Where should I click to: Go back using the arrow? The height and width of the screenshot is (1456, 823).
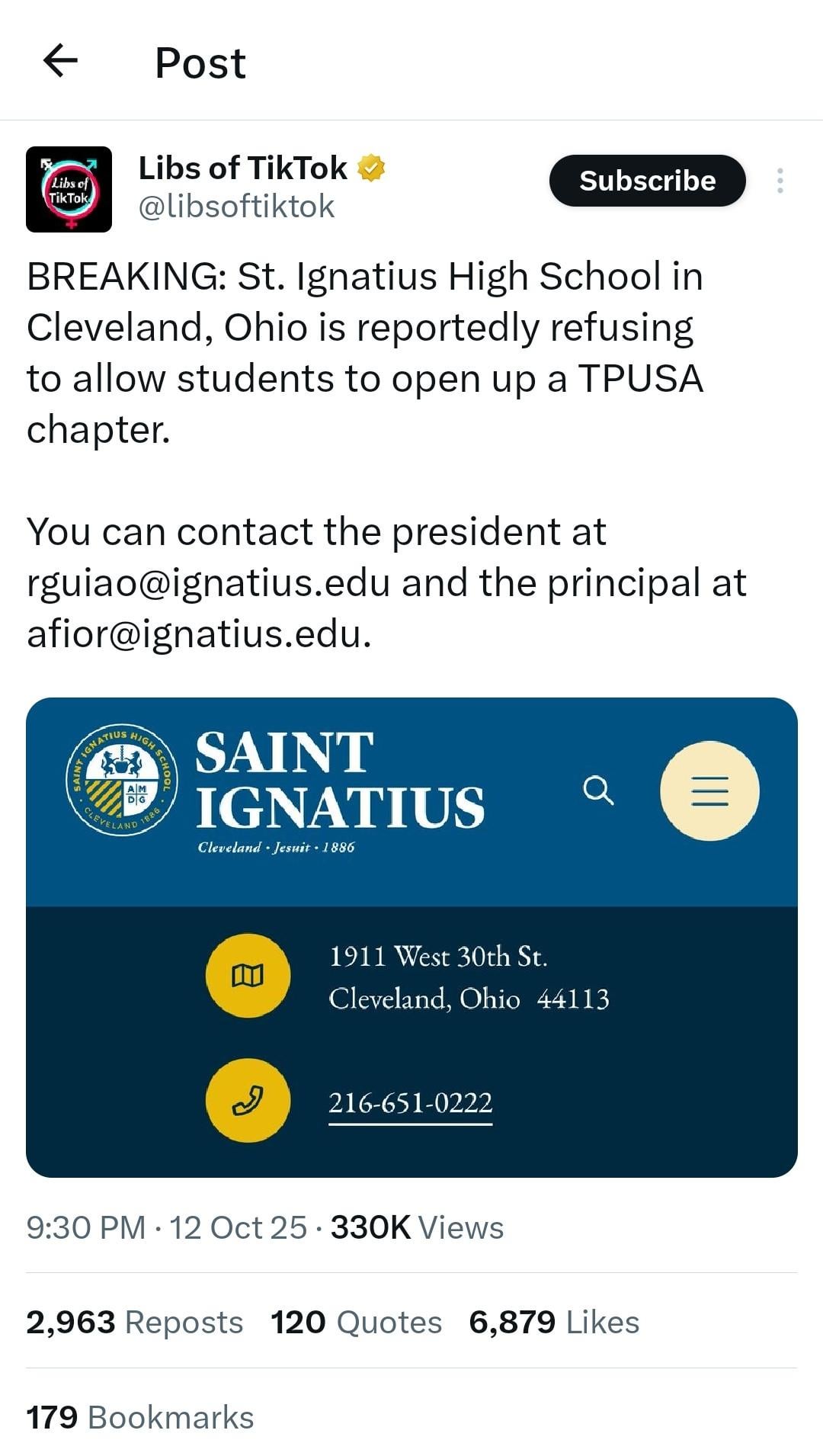click(x=61, y=61)
